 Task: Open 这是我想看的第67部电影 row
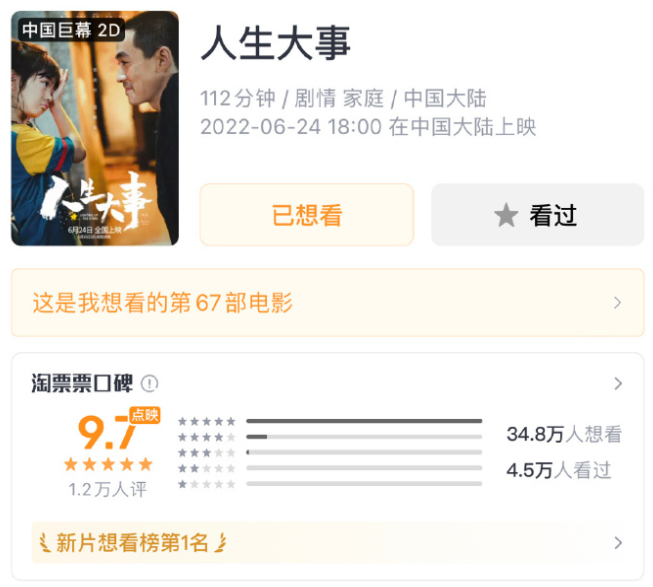327,303
